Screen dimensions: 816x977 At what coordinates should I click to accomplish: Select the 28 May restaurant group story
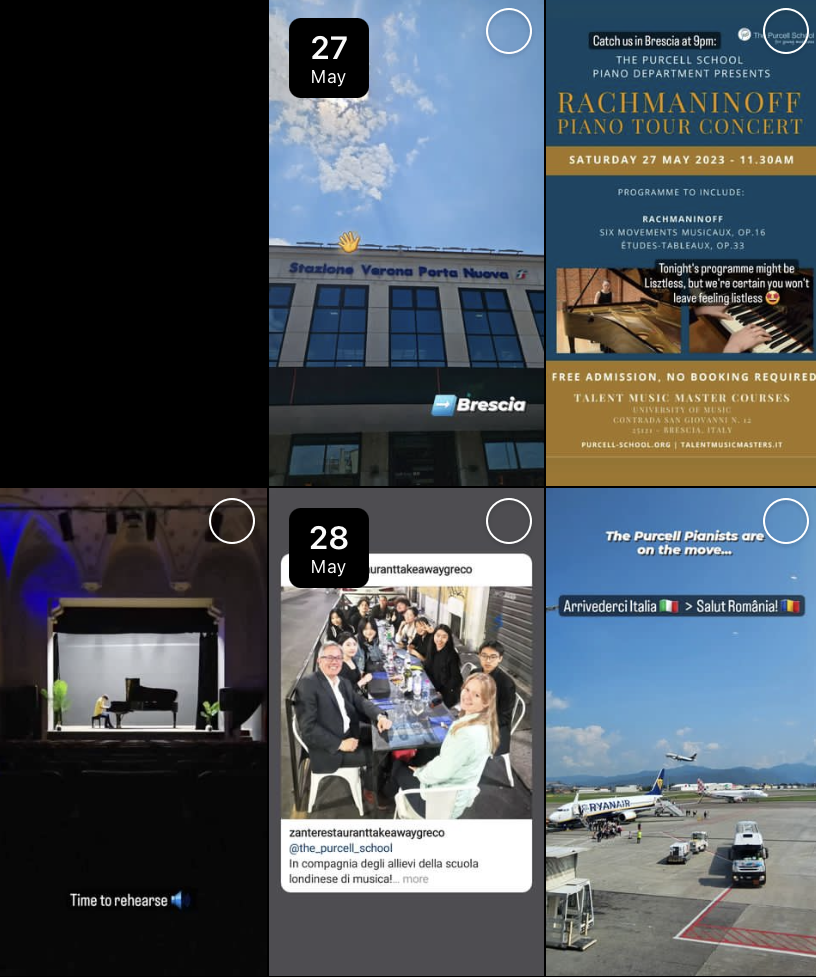click(508, 521)
